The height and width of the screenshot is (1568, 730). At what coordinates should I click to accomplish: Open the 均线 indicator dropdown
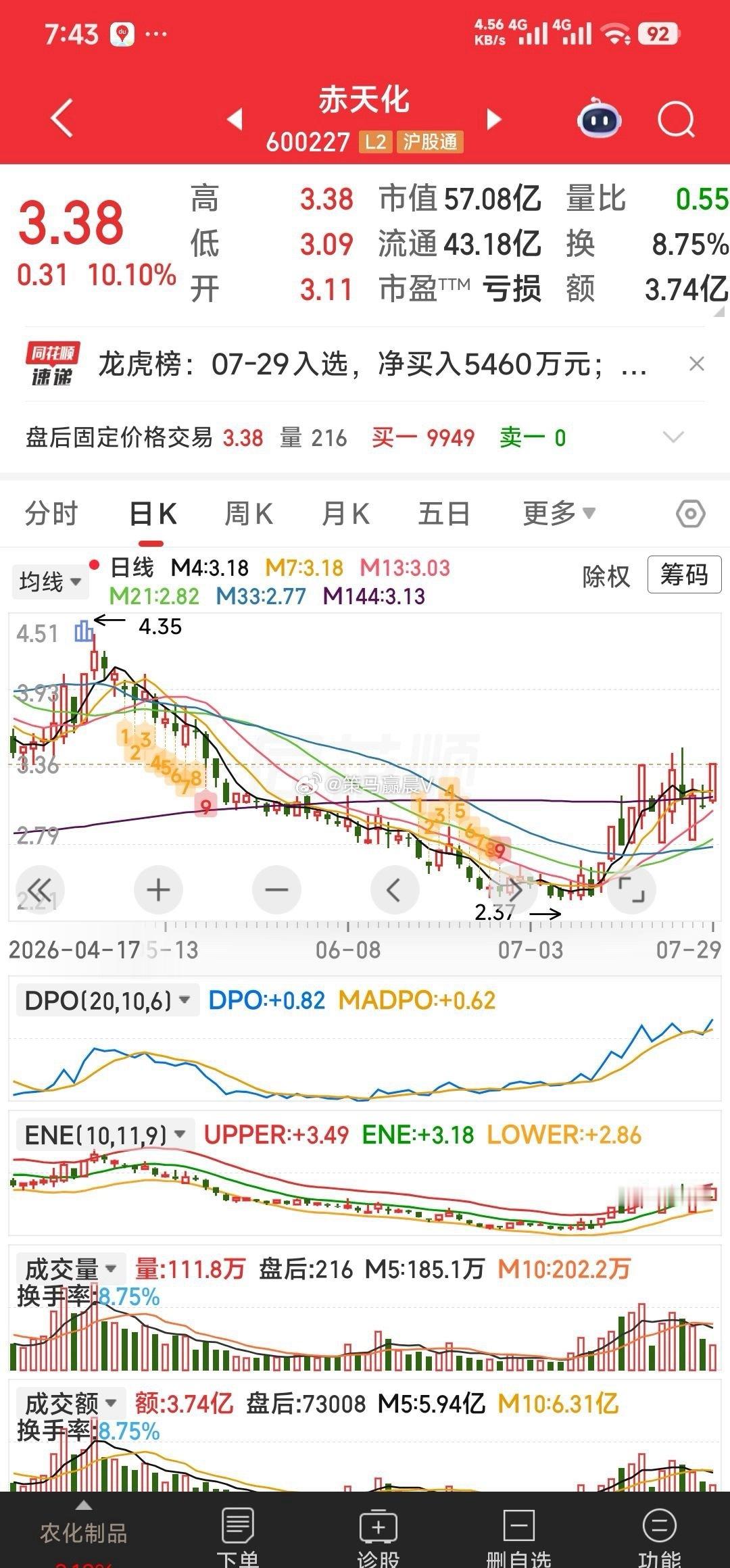click(x=50, y=581)
